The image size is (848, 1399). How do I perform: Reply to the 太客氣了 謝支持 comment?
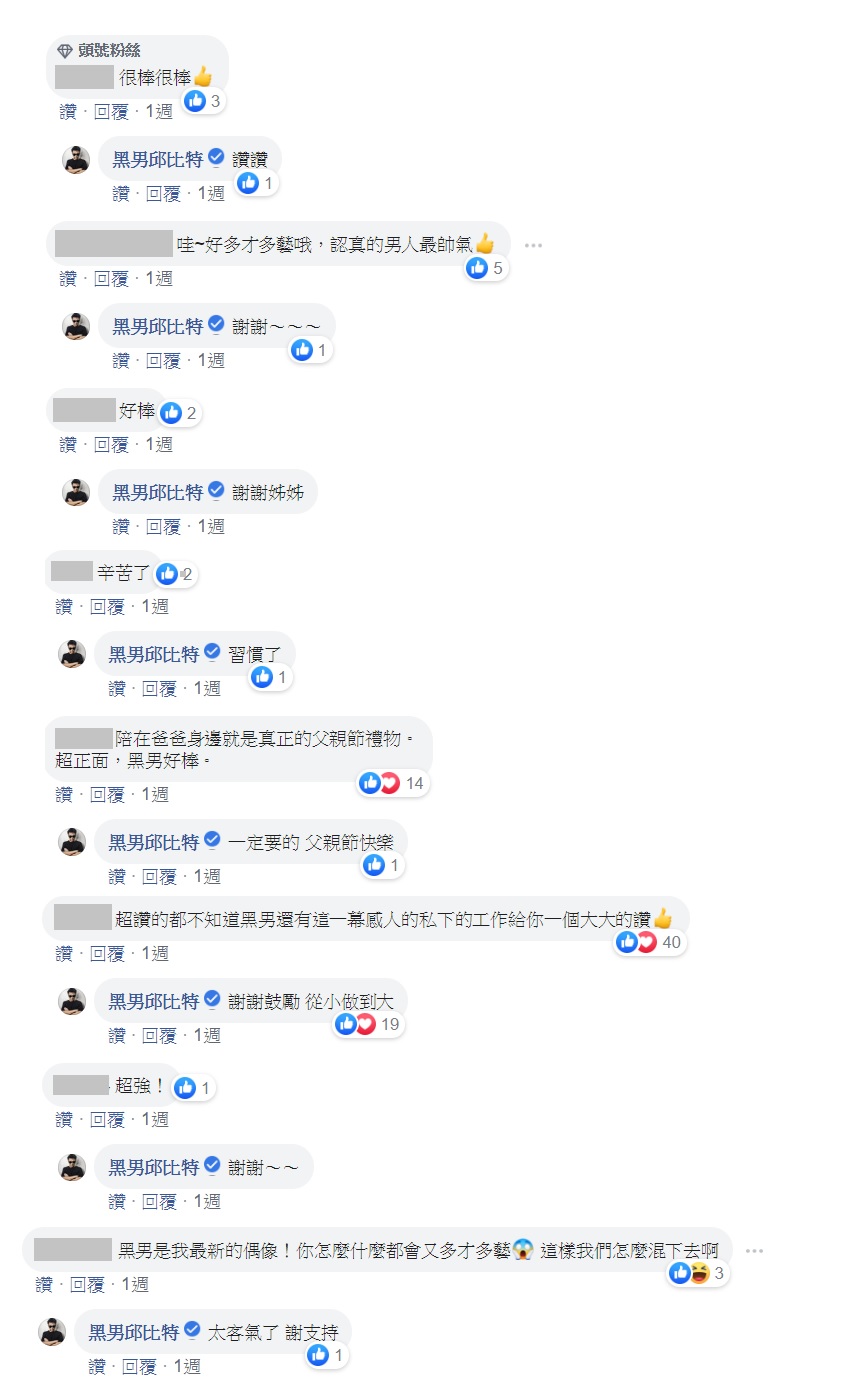coord(139,1365)
